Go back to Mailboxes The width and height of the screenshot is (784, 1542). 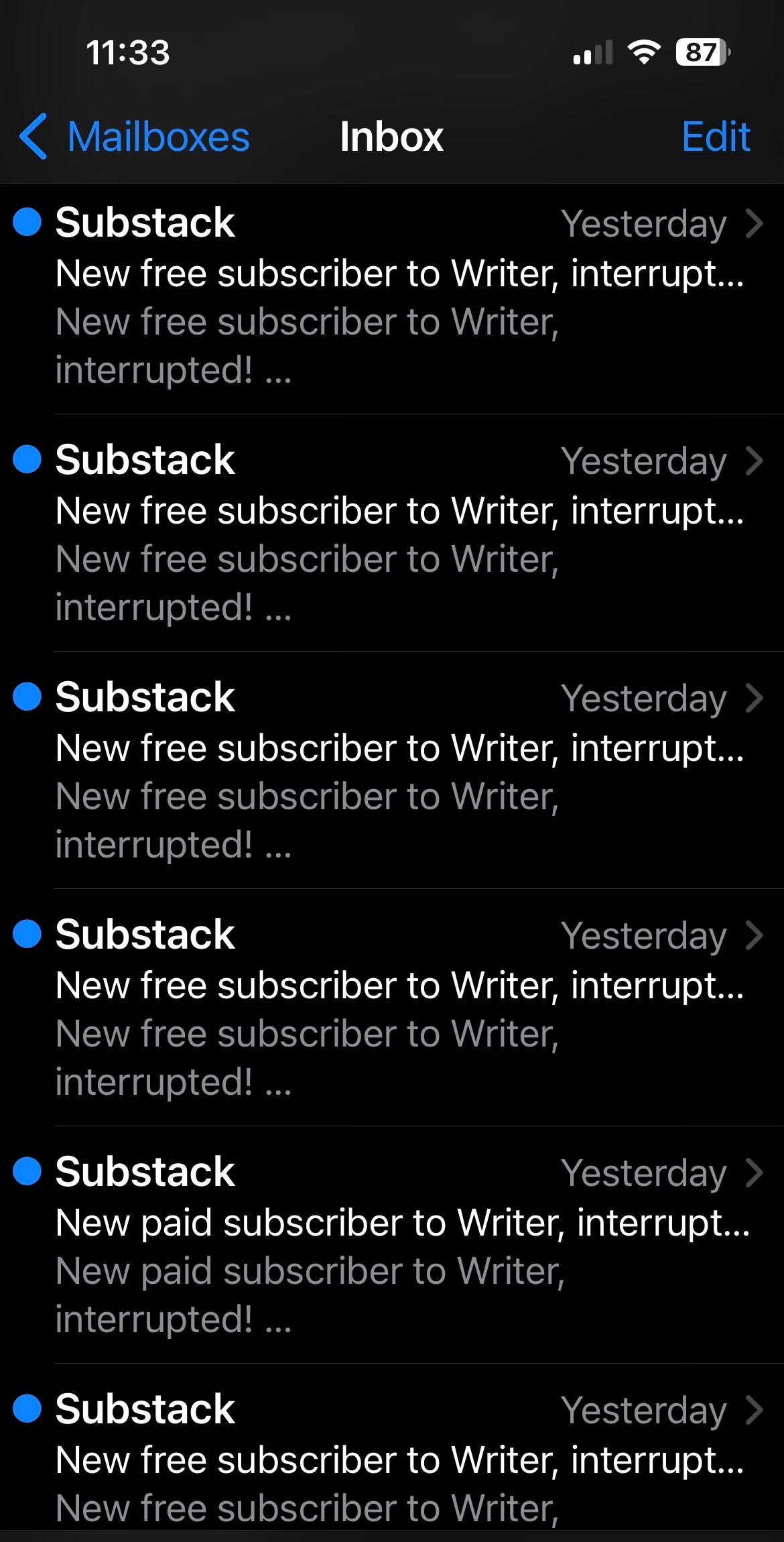tap(134, 137)
